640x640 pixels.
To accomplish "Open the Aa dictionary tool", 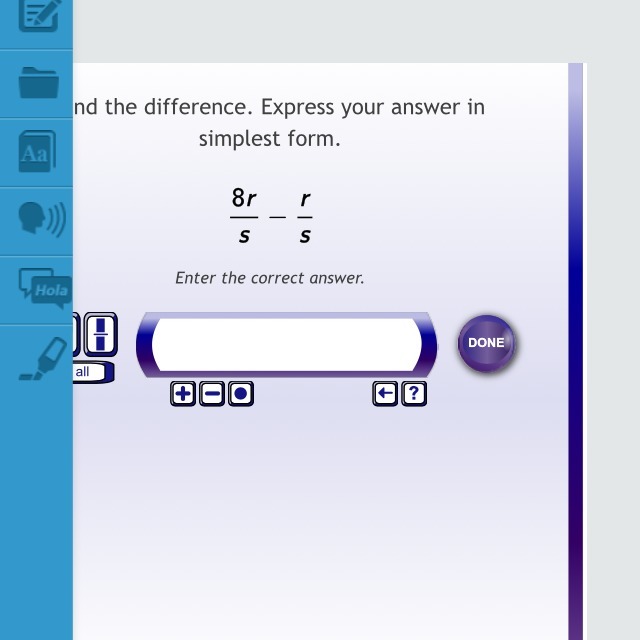I will pos(35,153).
